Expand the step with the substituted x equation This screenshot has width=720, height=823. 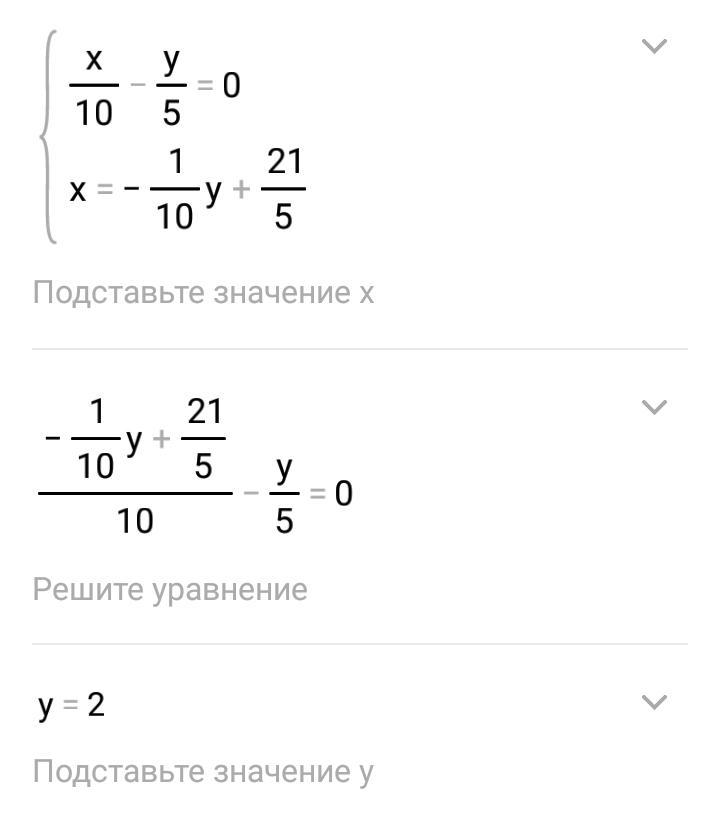pyautogui.click(x=653, y=407)
